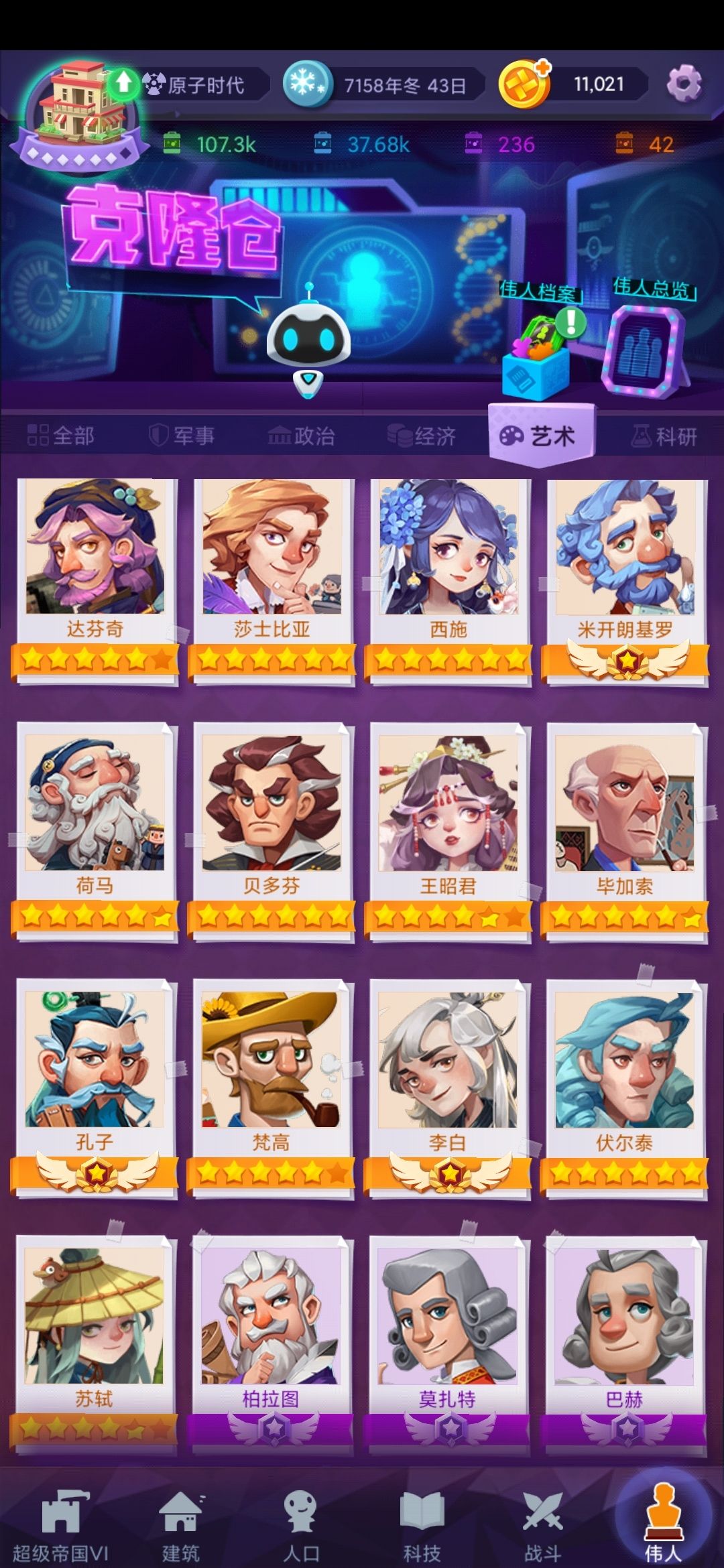Tap the purple resource counter showing 236
The image size is (724, 1568).
point(497,143)
